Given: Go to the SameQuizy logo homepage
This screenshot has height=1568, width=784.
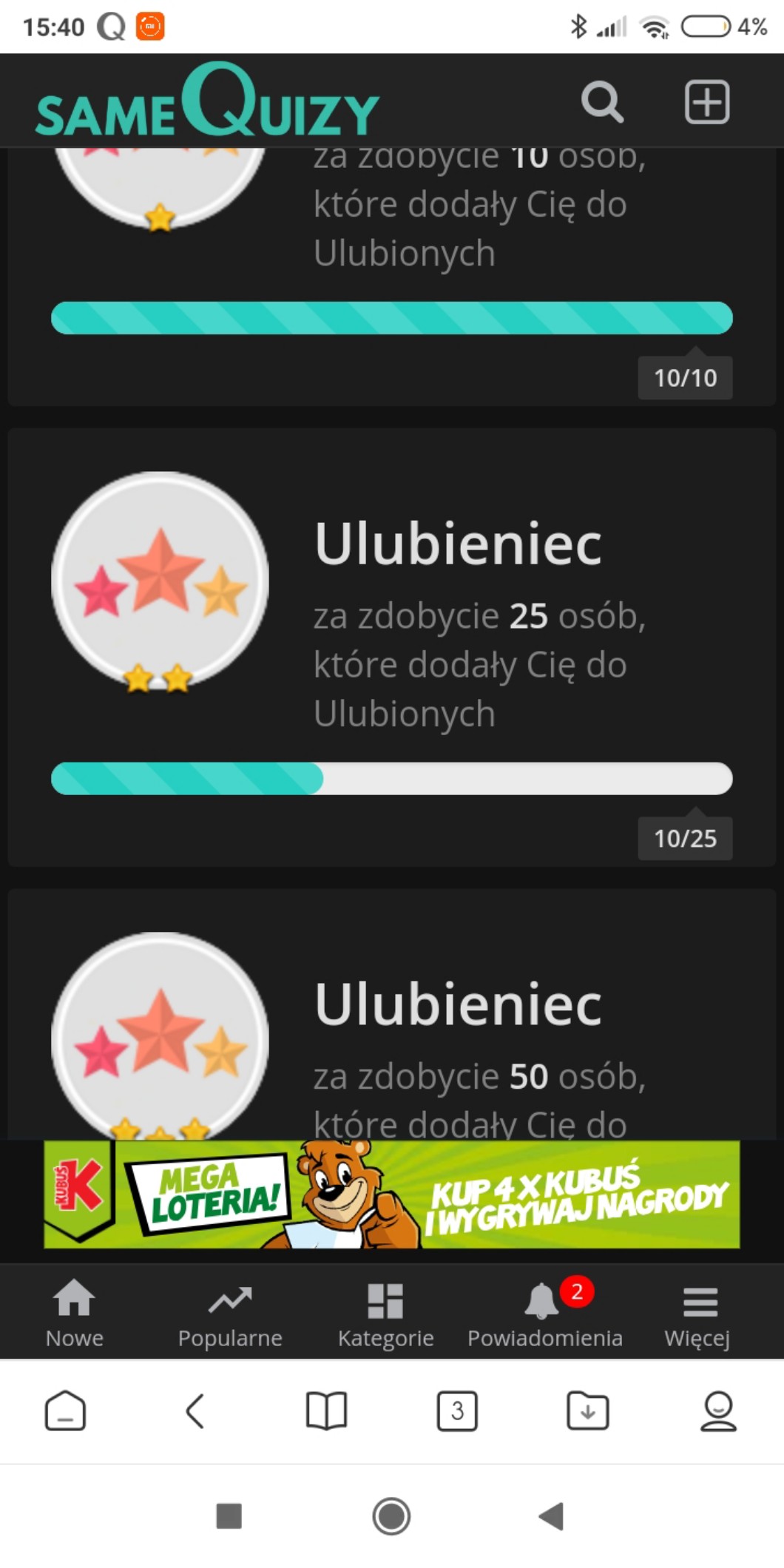Looking at the screenshot, I should 207,102.
